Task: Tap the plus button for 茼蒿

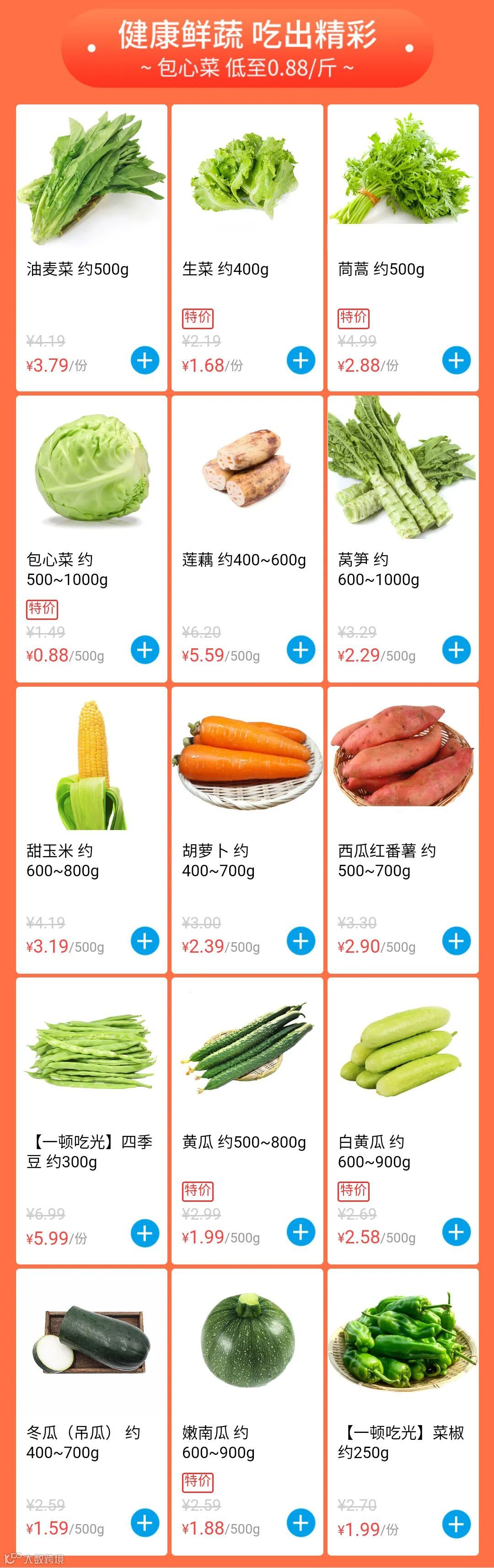Action: coord(456,360)
